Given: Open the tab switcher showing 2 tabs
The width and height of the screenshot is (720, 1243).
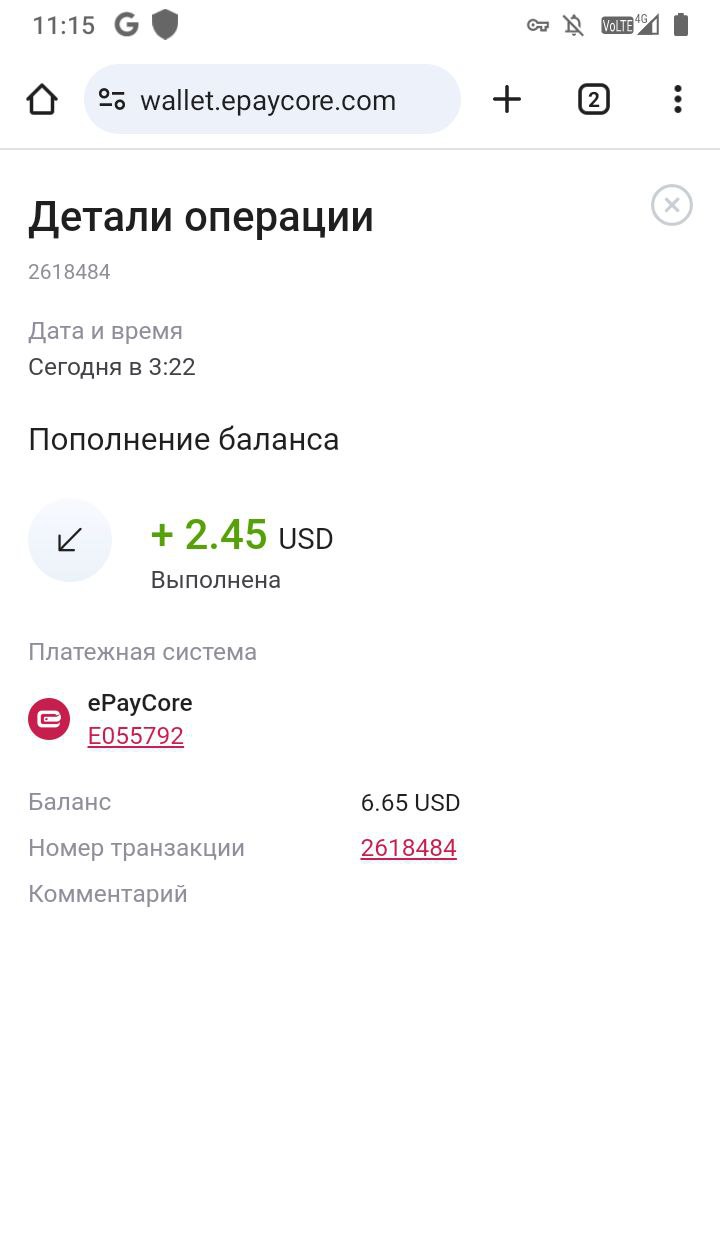Looking at the screenshot, I should point(594,99).
